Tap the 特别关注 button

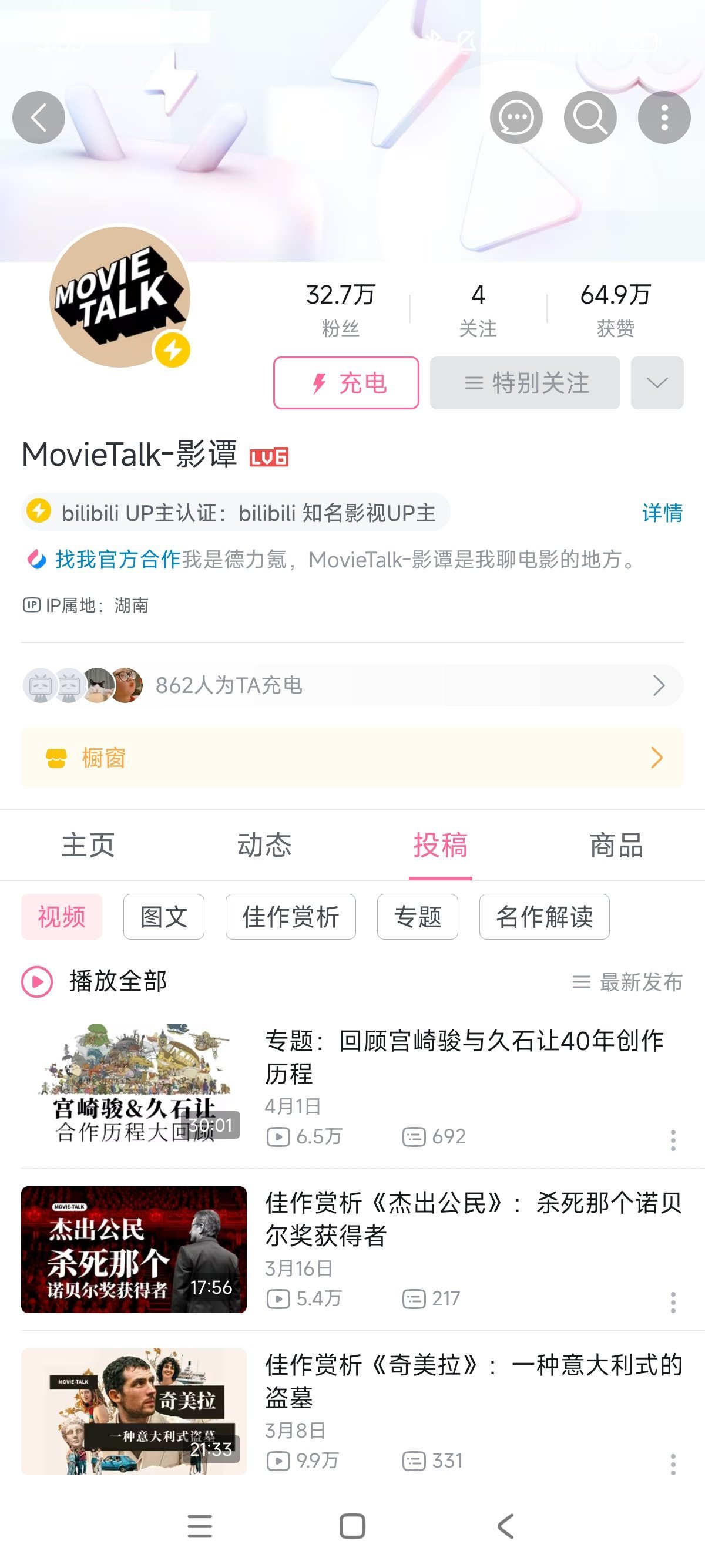[x=525, y=383]
